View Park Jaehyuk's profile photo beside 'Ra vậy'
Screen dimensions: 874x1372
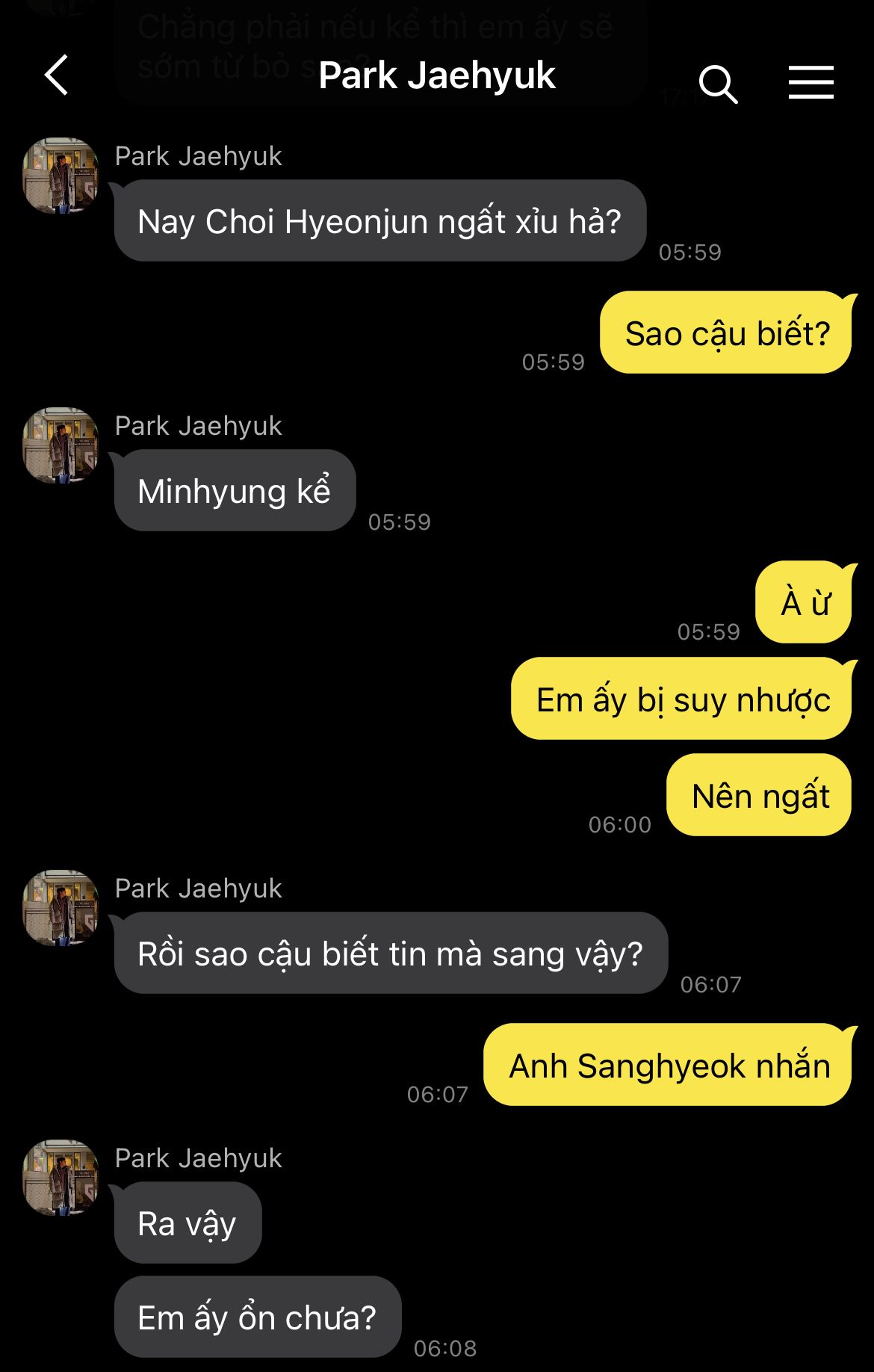(x=61, y=1178)
